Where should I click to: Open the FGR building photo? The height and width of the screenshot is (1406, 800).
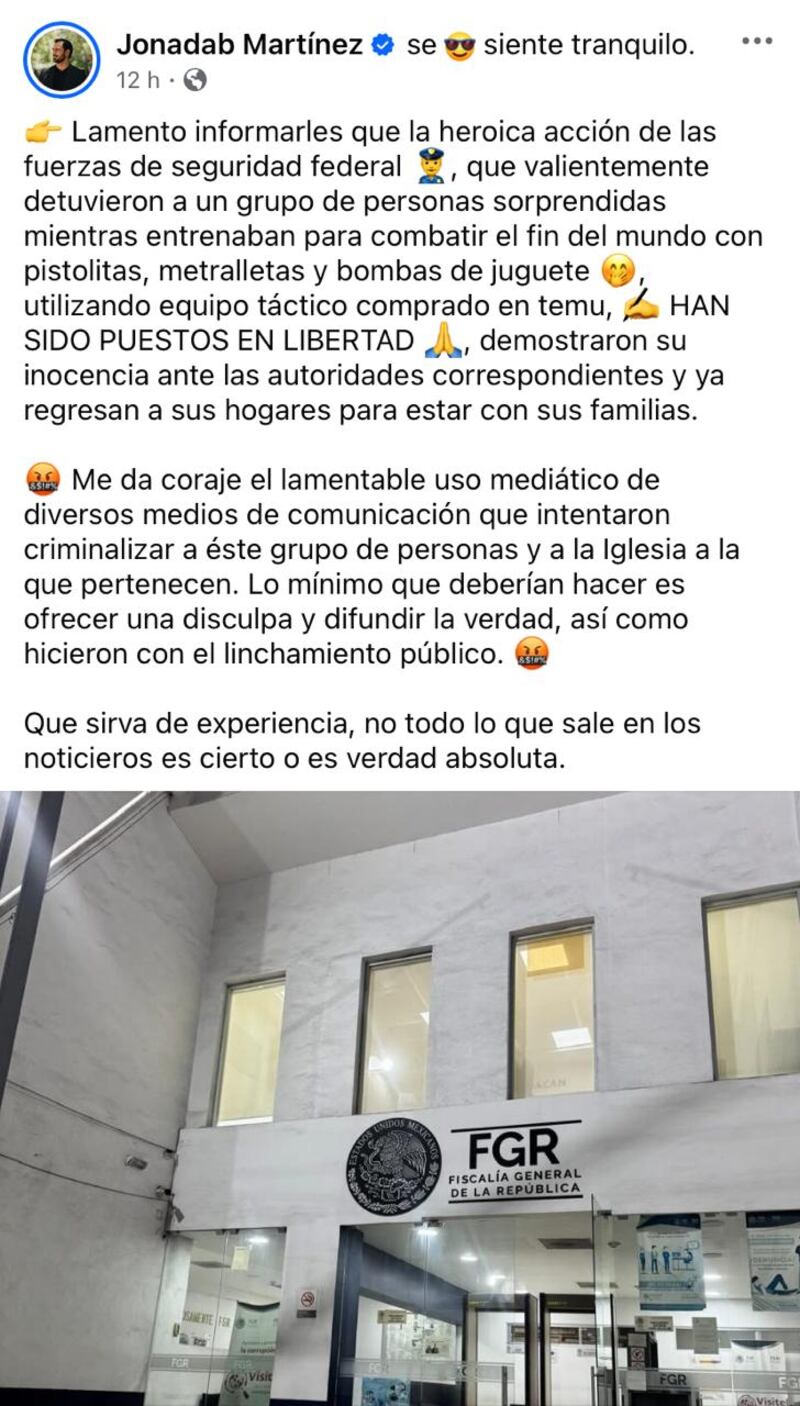pos(400,1098)
